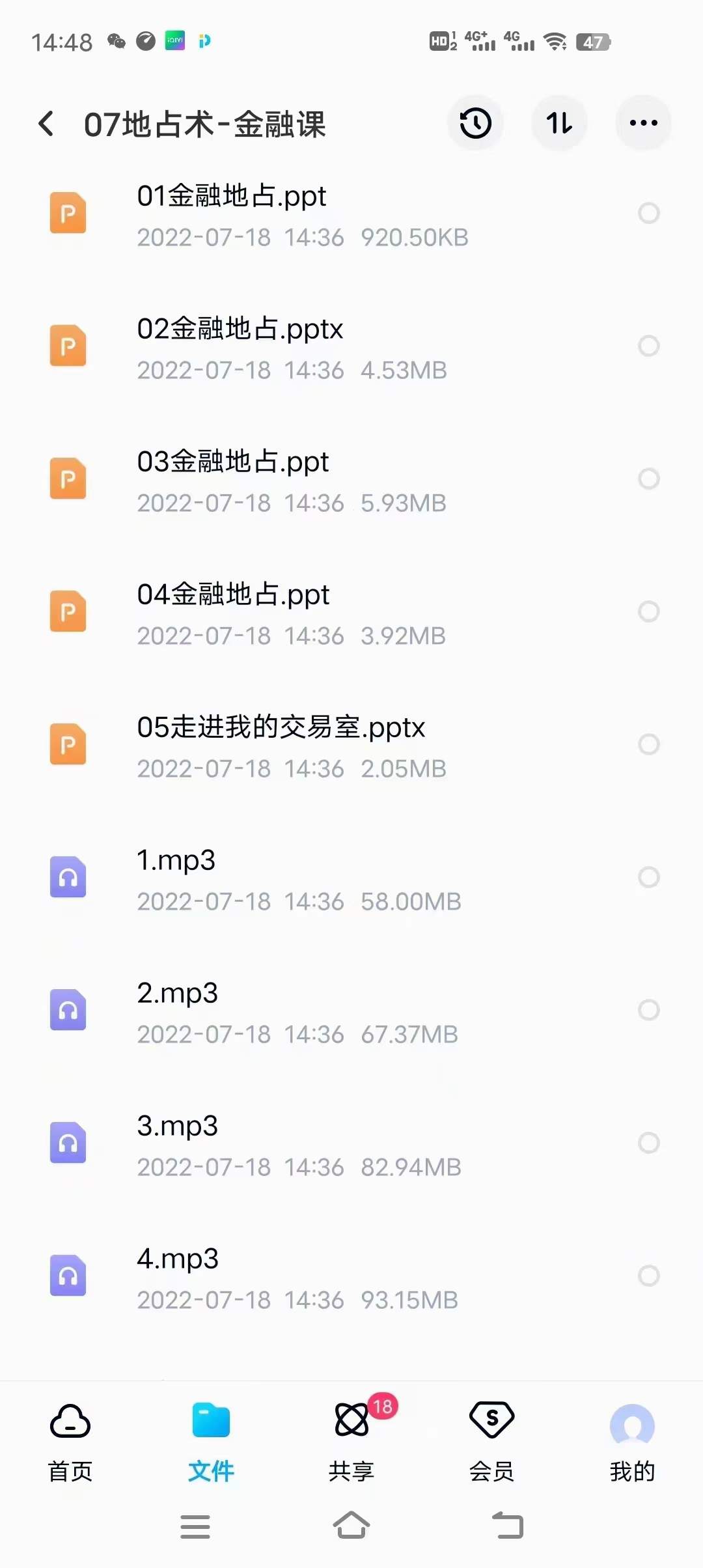
Task: Select the checkbox for 3.mp3
Action: click(x=649, y=1143)
